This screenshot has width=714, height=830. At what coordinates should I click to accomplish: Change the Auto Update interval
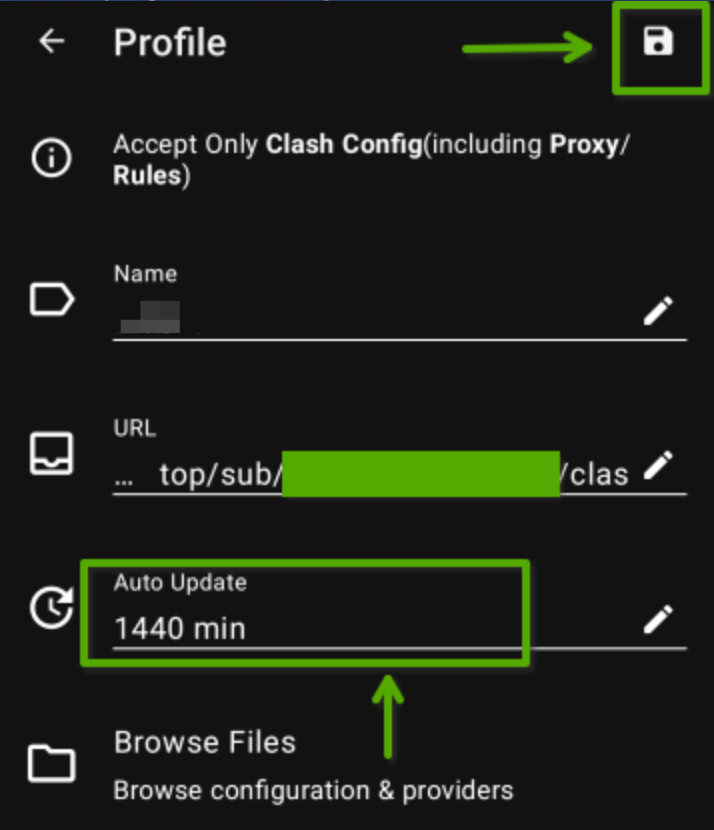657,620
